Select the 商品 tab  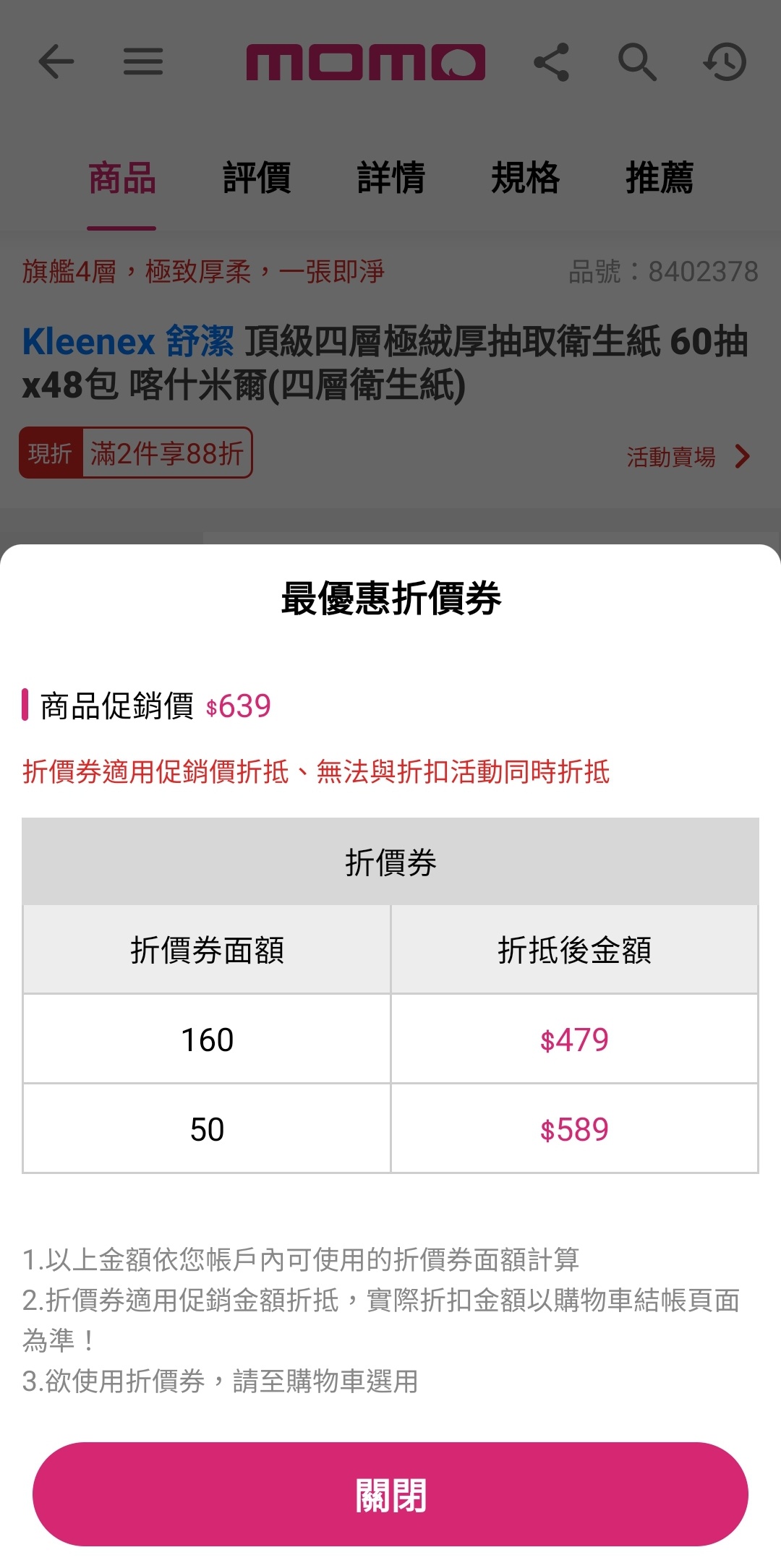pyautogui.click(x=121, y=178)
